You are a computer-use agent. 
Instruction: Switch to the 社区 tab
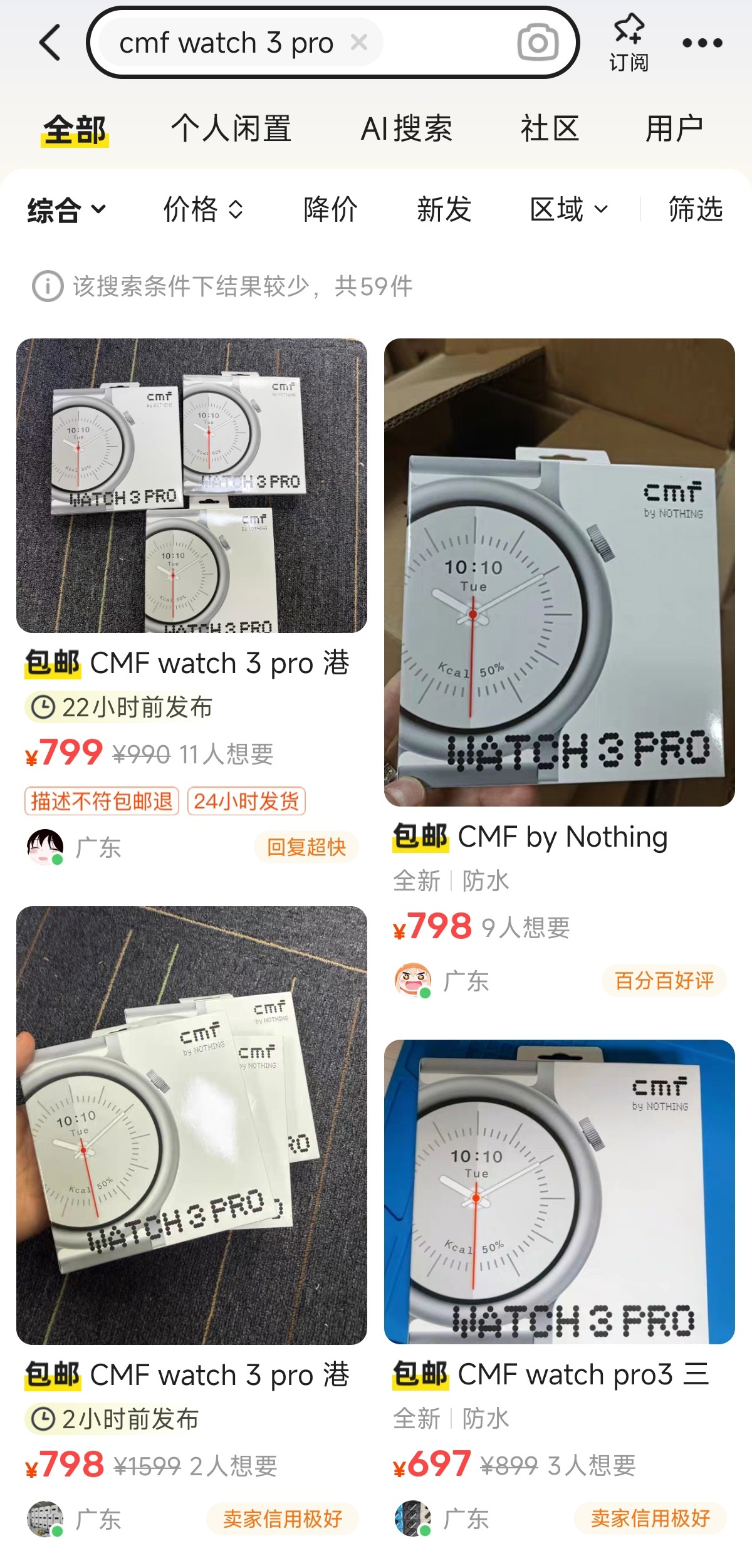click(x=550, y=129)
